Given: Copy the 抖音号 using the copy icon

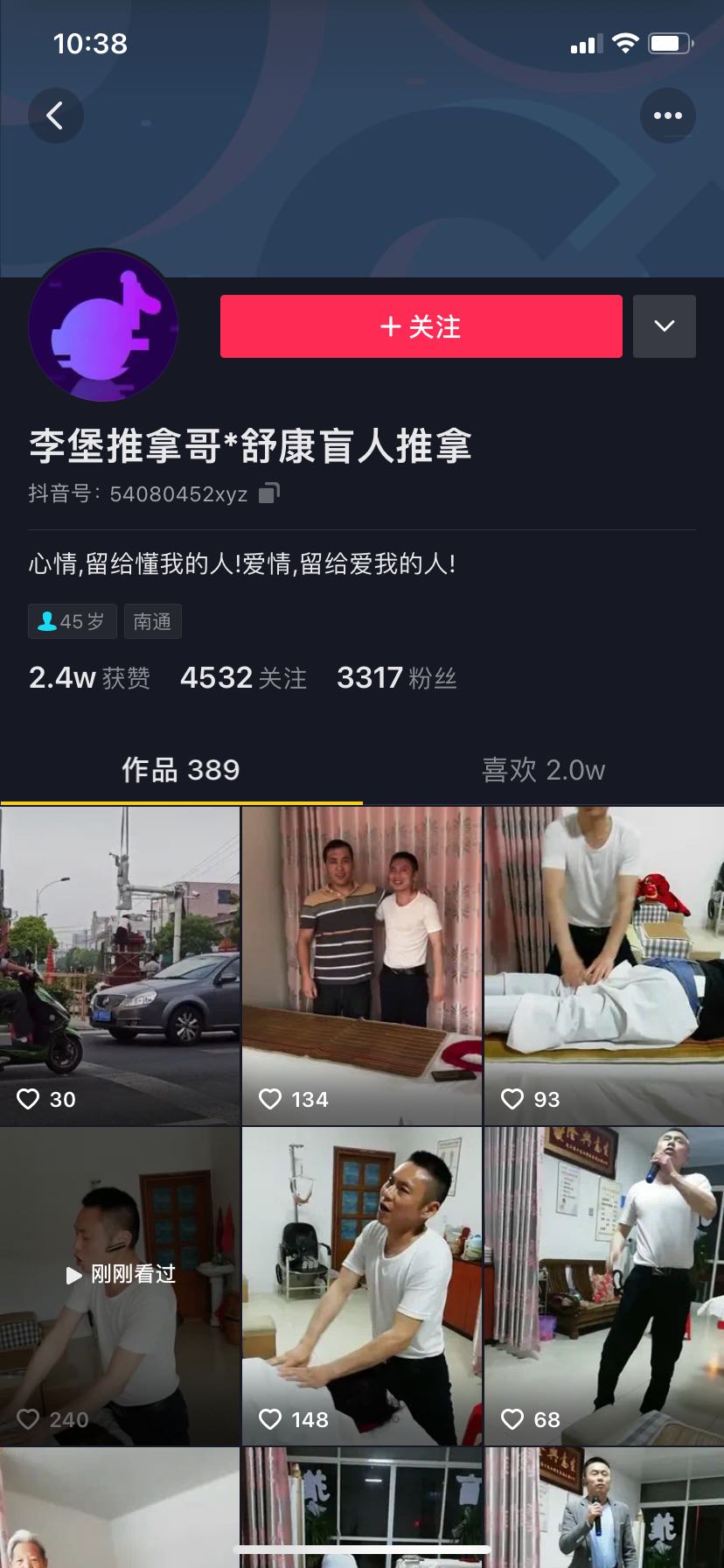Looking at the screenshot, I should pyautogui.click(x=269, y=493).
